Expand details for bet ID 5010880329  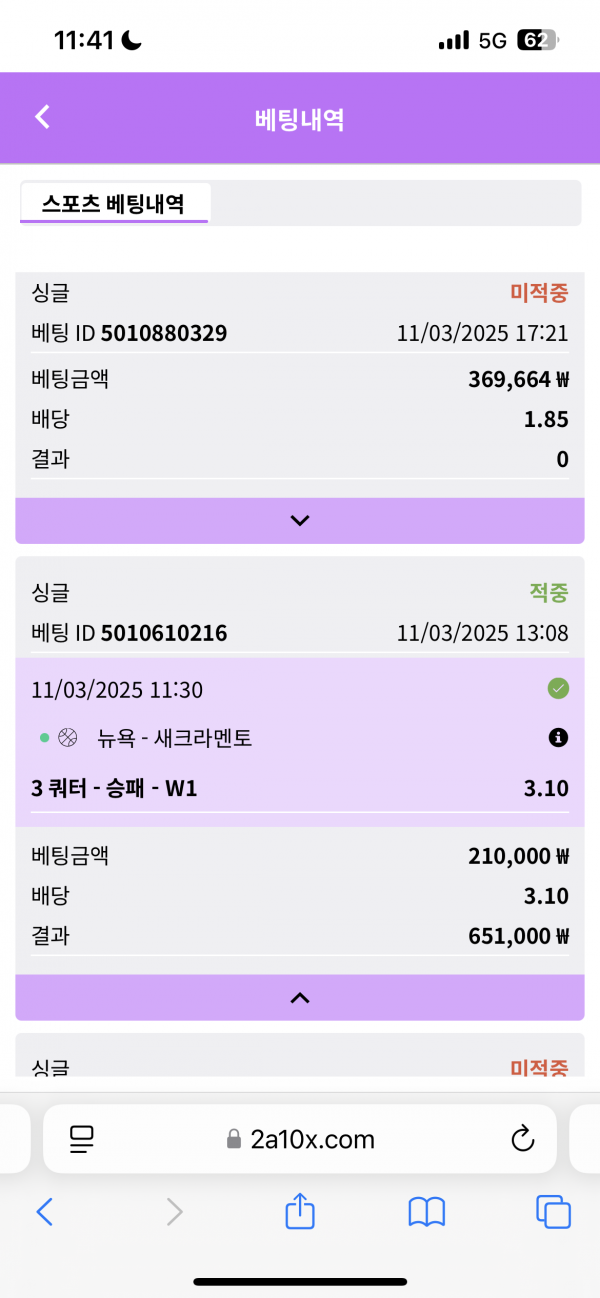299,520
